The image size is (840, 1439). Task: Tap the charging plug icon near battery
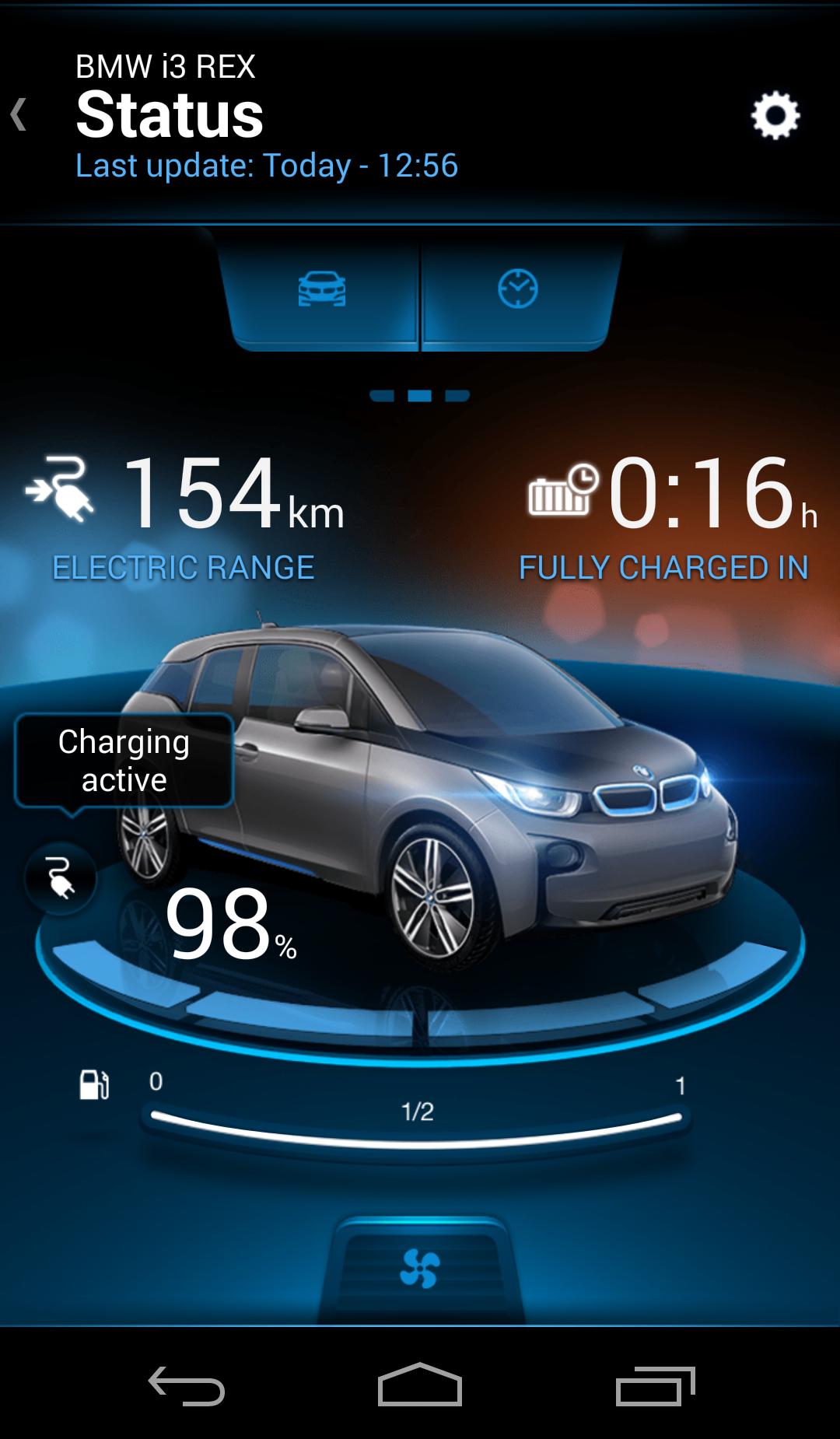click(61, 877)
